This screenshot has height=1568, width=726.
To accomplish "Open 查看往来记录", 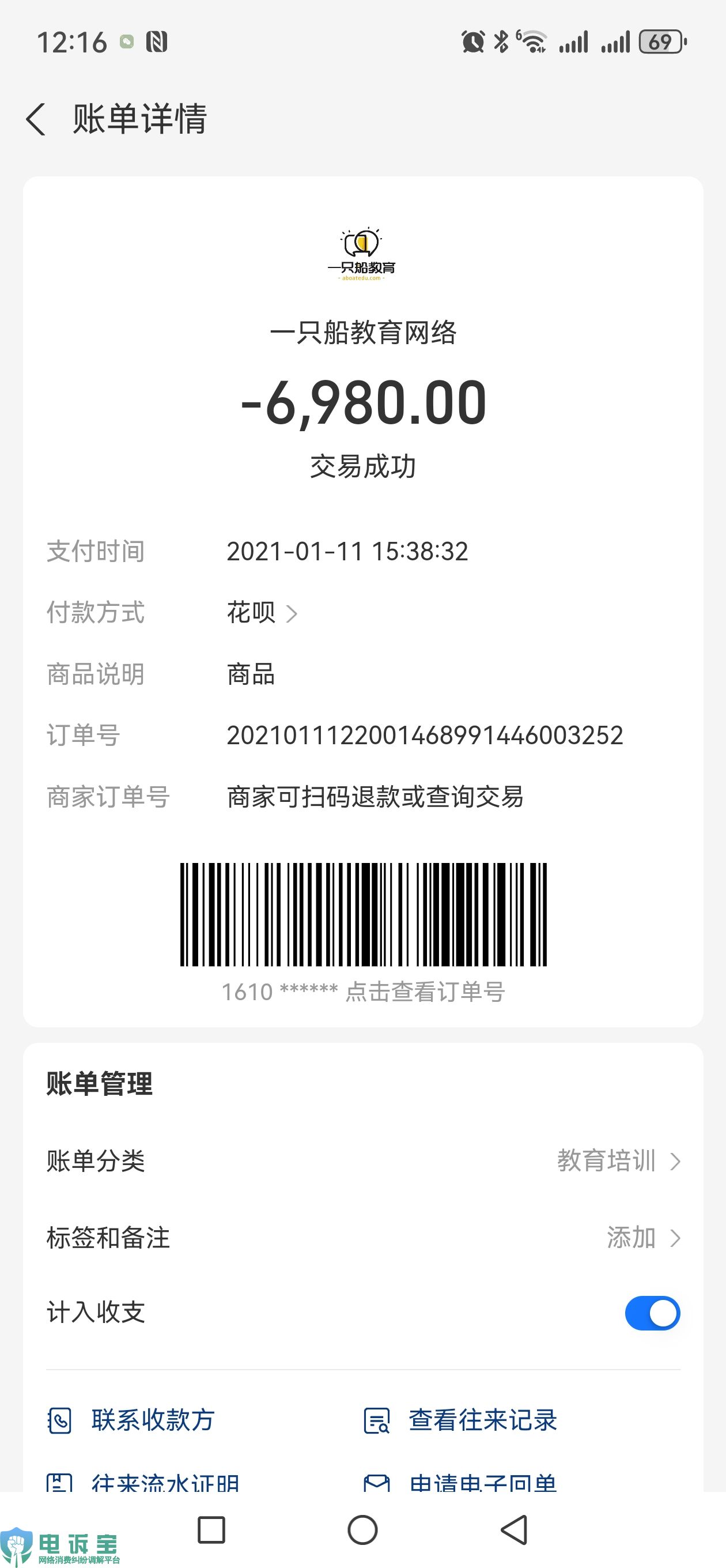I will 481,1420.
